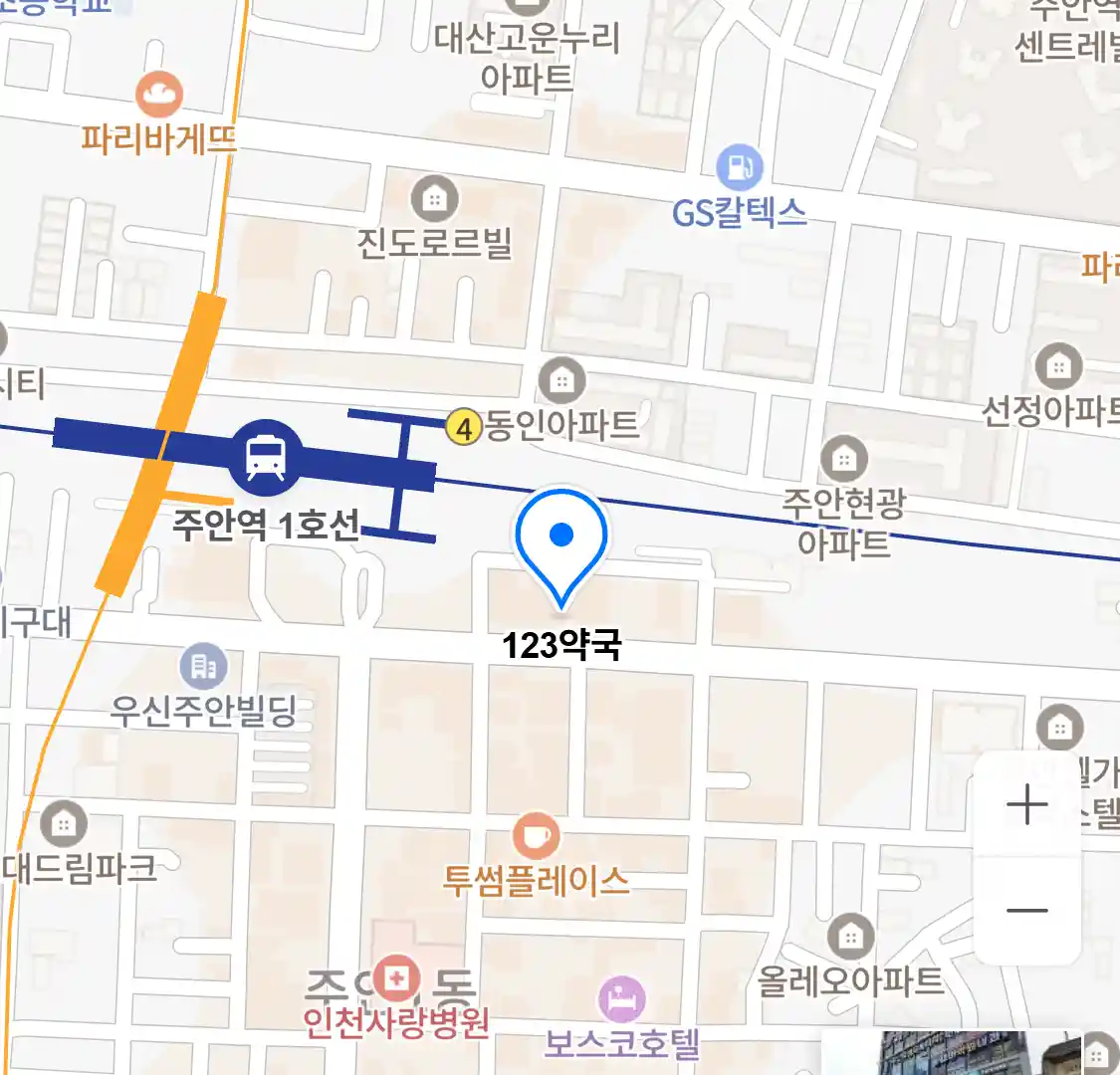Select the GS칼텍스 gas station marker
Screen dimensions: 1120x1075
[740, 168]
